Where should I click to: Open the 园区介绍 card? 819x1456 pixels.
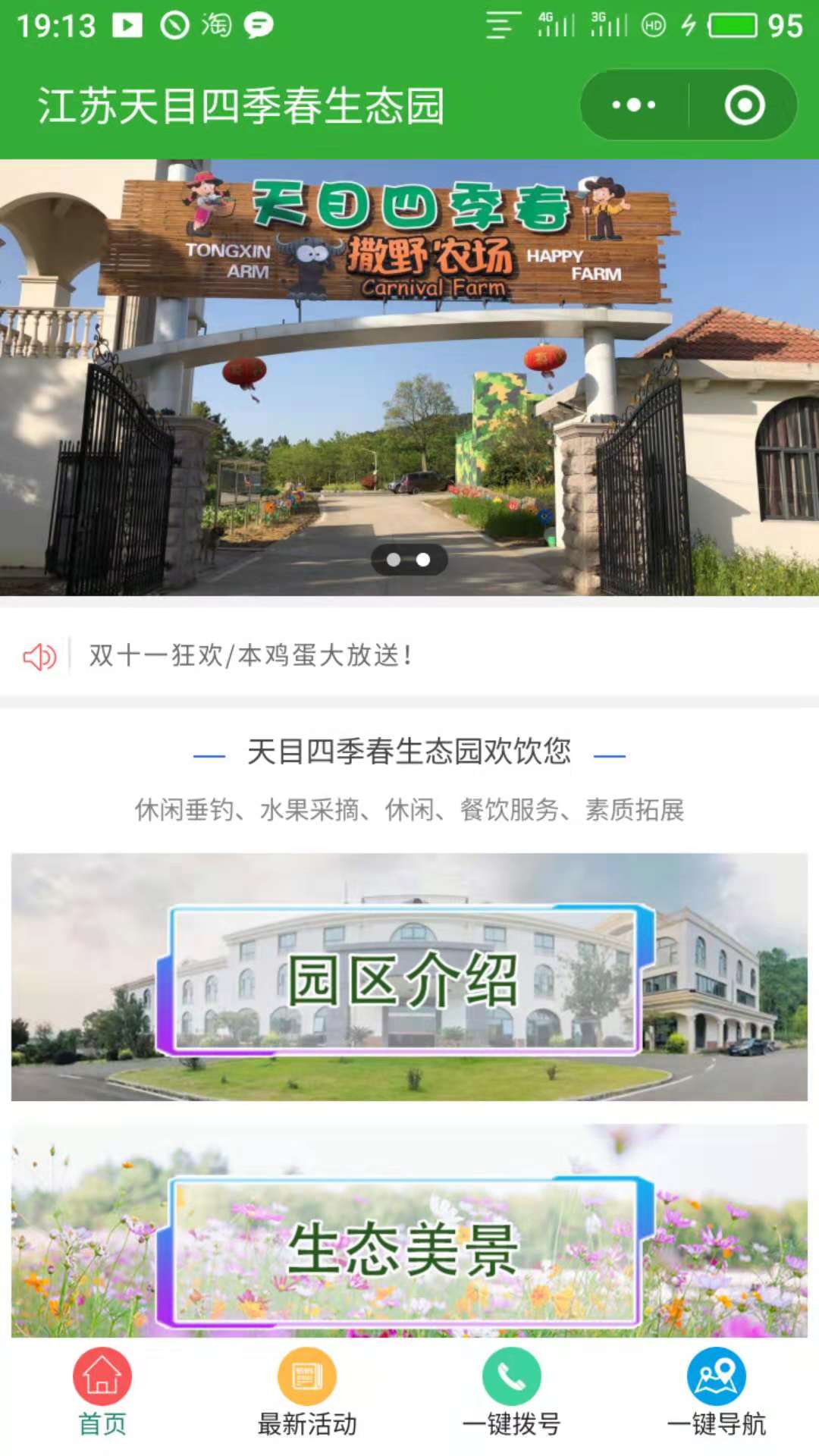pyautogui.click(x=409, y=977)
